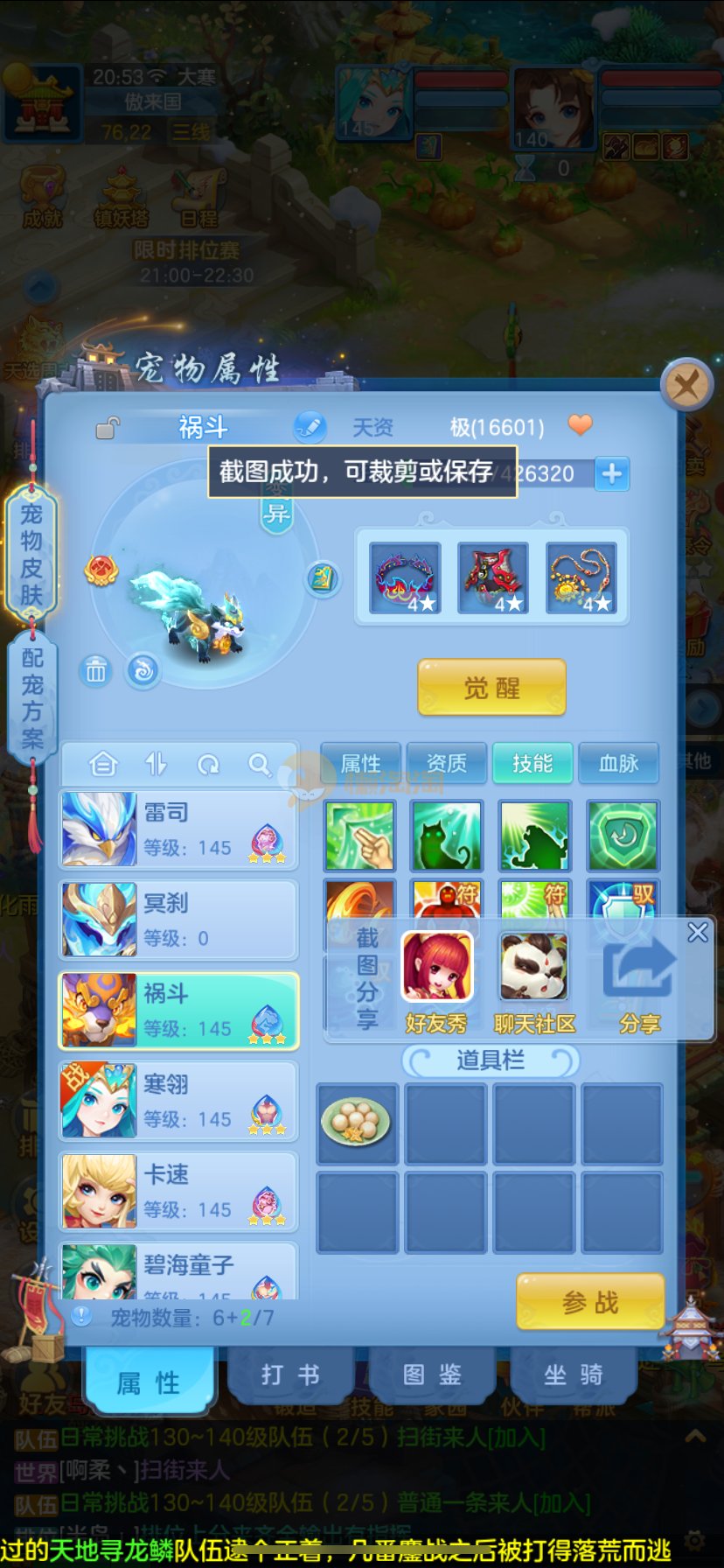
Task: Tap the 参战 button
Action: coord(590,1302)
